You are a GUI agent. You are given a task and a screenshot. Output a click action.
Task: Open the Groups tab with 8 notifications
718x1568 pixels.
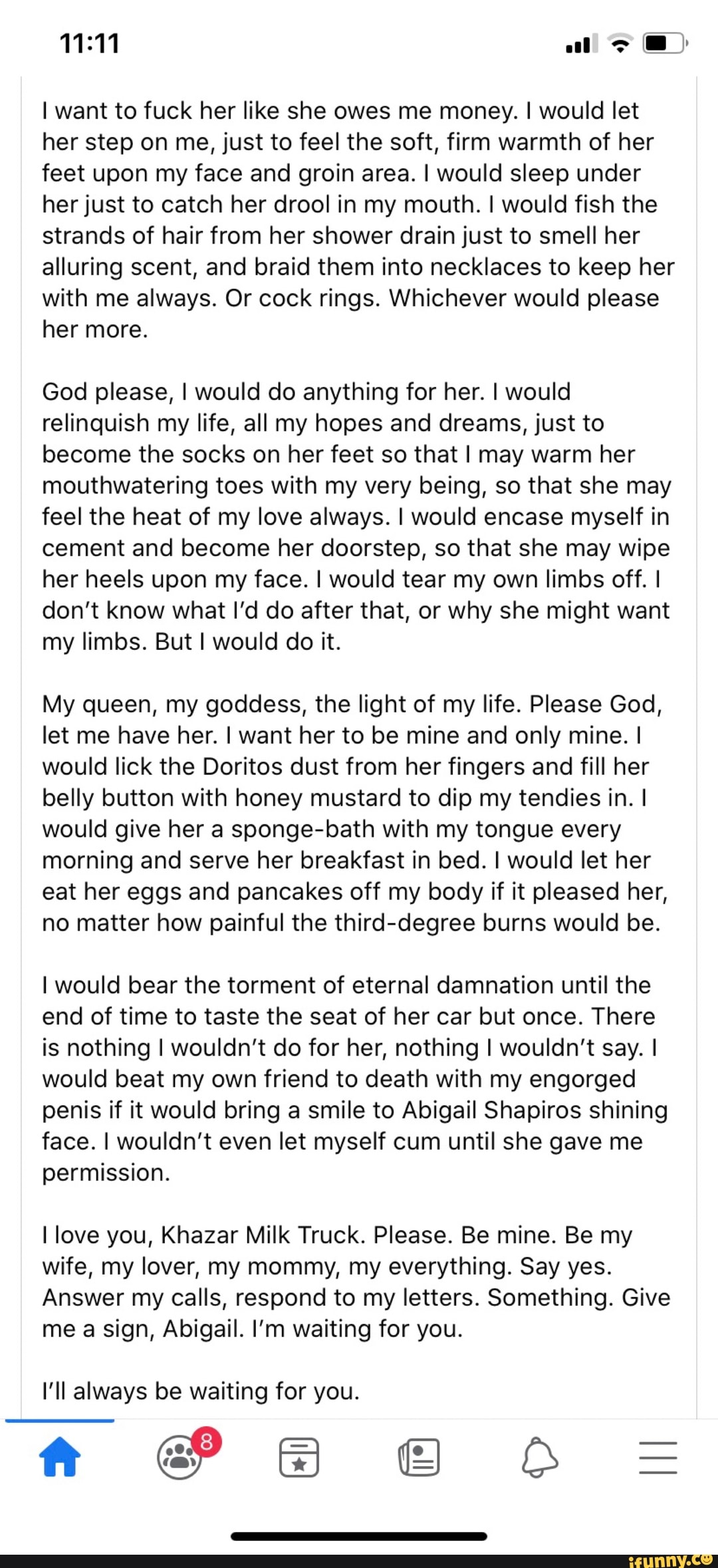tap(179, 1457)
